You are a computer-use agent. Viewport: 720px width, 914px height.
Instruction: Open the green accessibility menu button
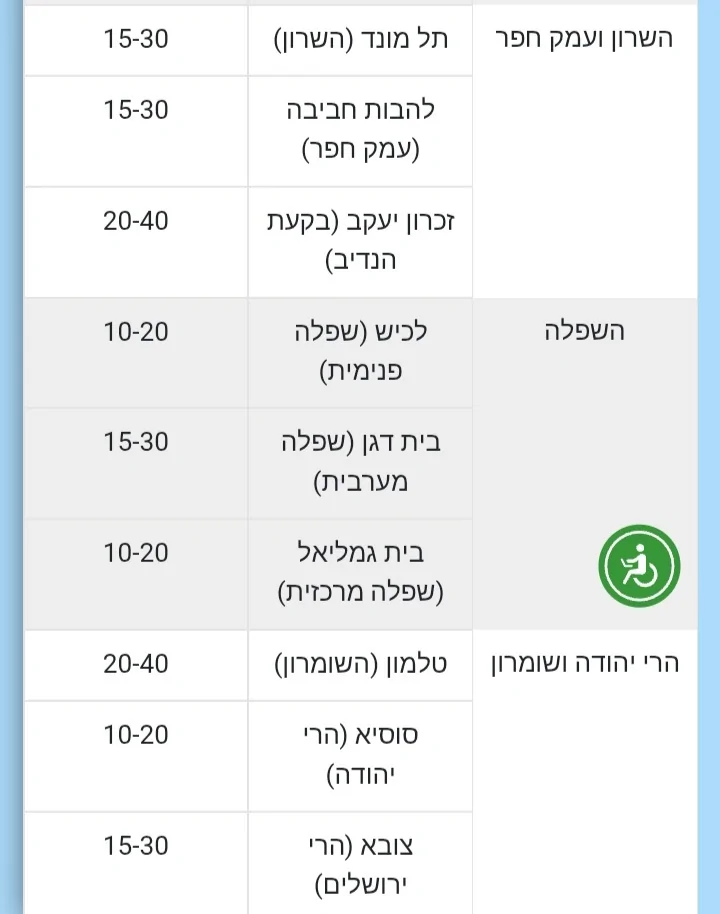pos(639,566)
